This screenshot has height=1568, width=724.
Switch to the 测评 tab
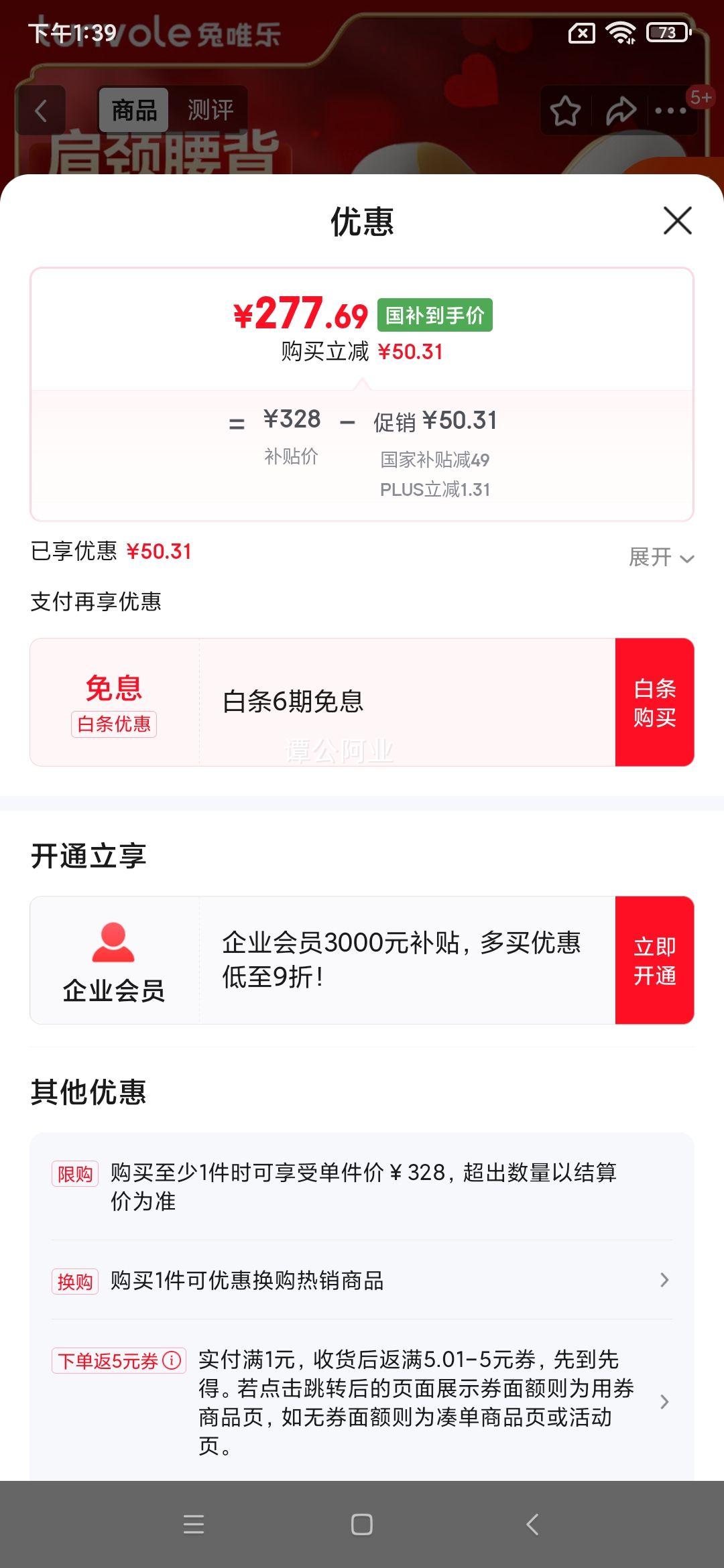(210, 110)
